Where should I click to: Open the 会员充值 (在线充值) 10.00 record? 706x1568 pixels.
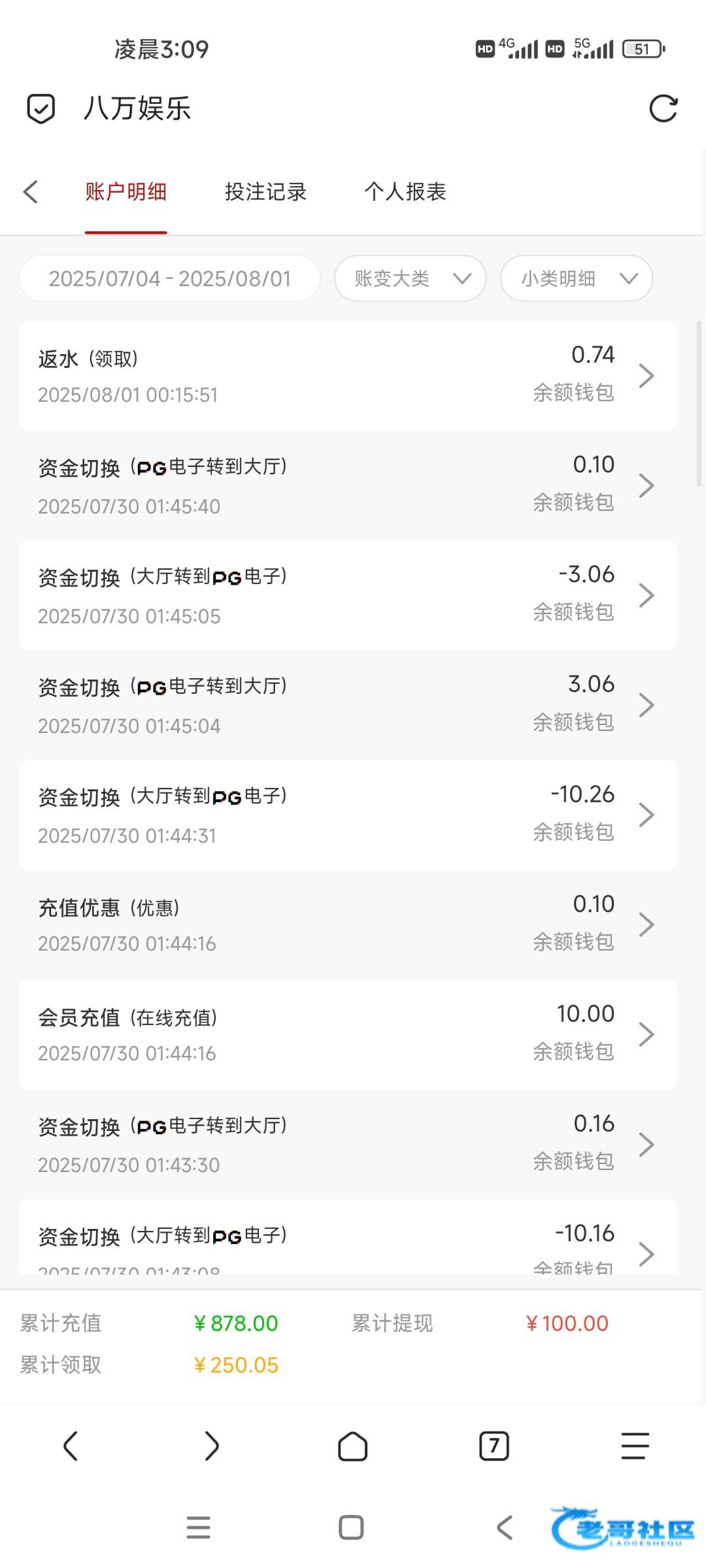tap(348, 1034)
